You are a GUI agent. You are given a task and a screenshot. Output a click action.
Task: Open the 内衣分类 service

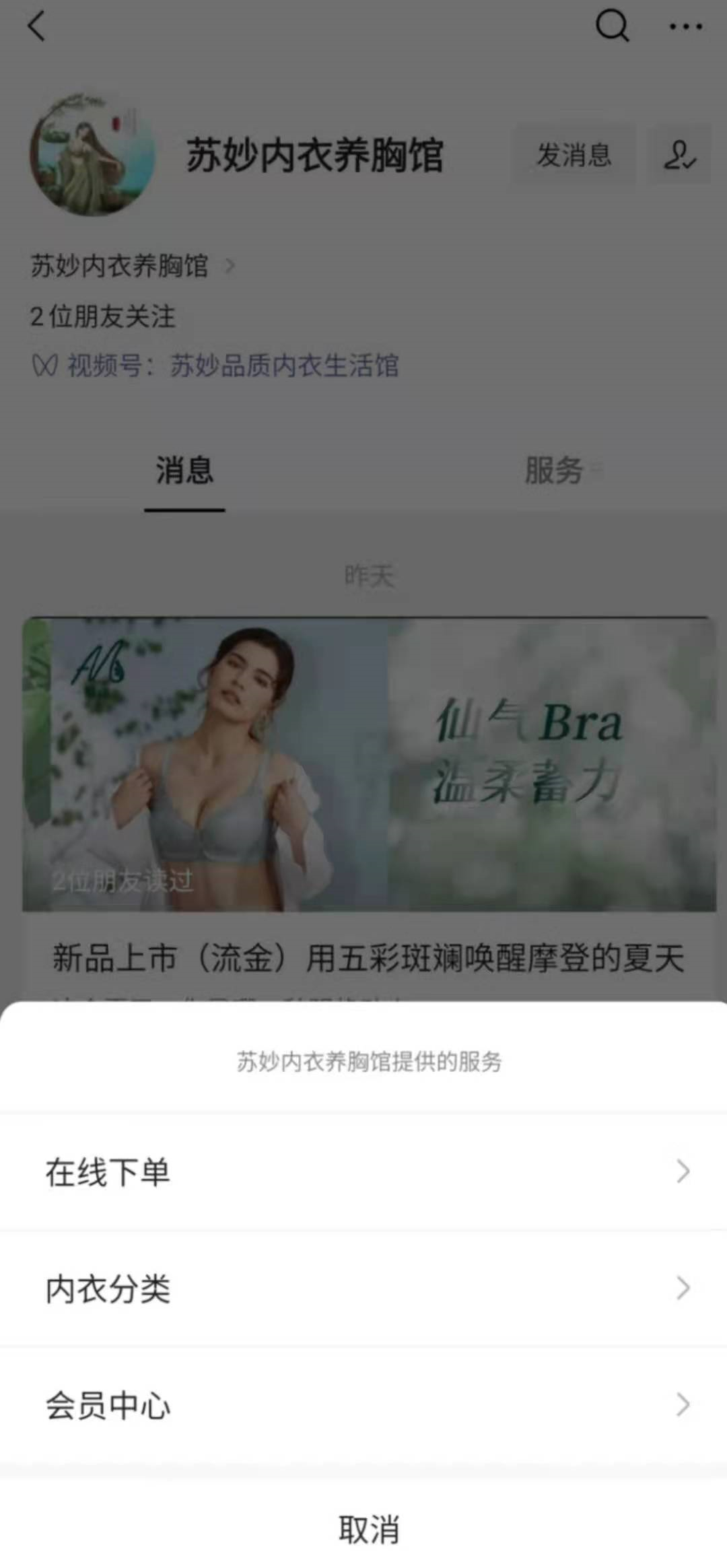(363, 1289)
